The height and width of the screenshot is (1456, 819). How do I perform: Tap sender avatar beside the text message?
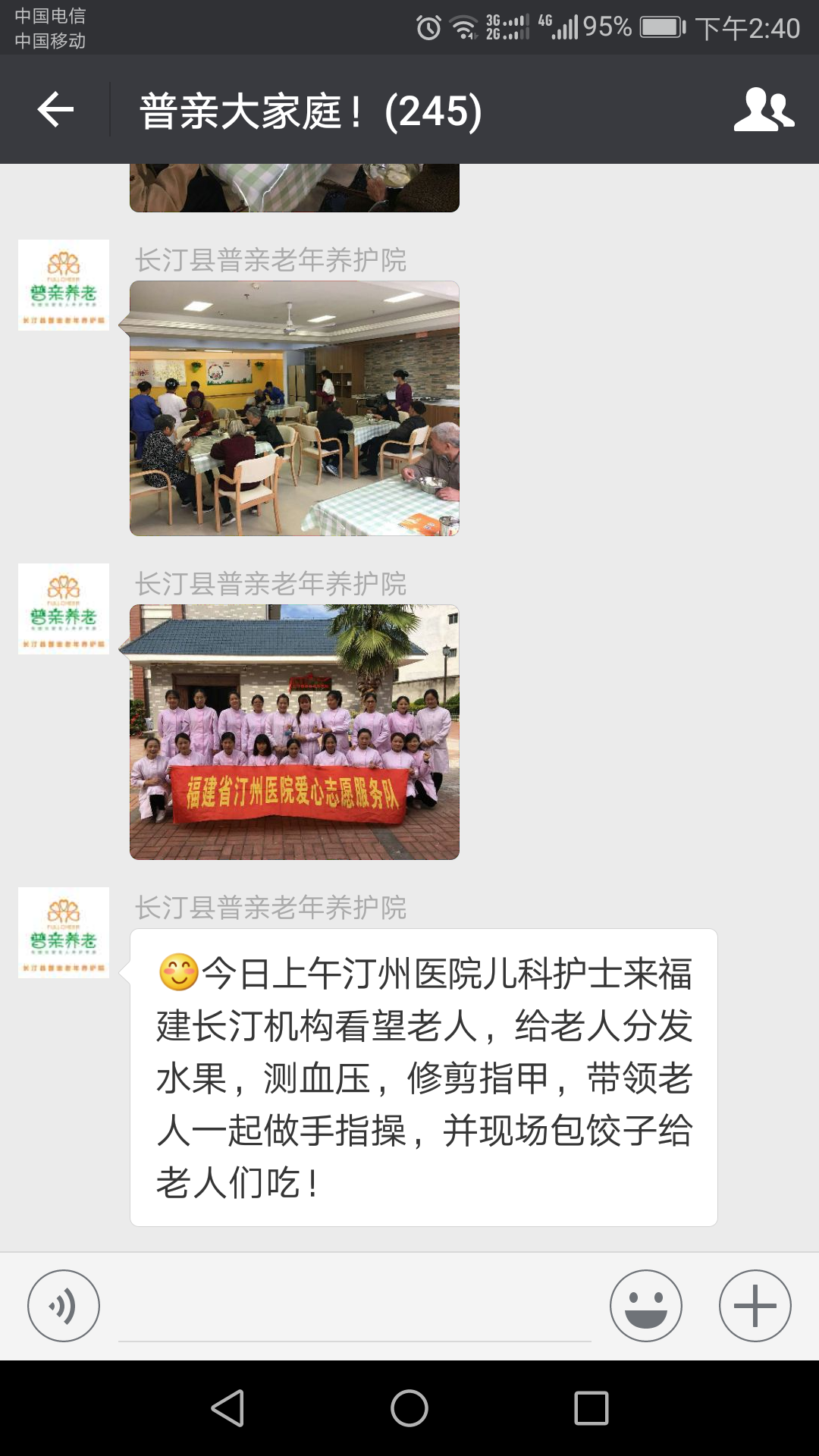pyautogui.click(x=64, y=933)
